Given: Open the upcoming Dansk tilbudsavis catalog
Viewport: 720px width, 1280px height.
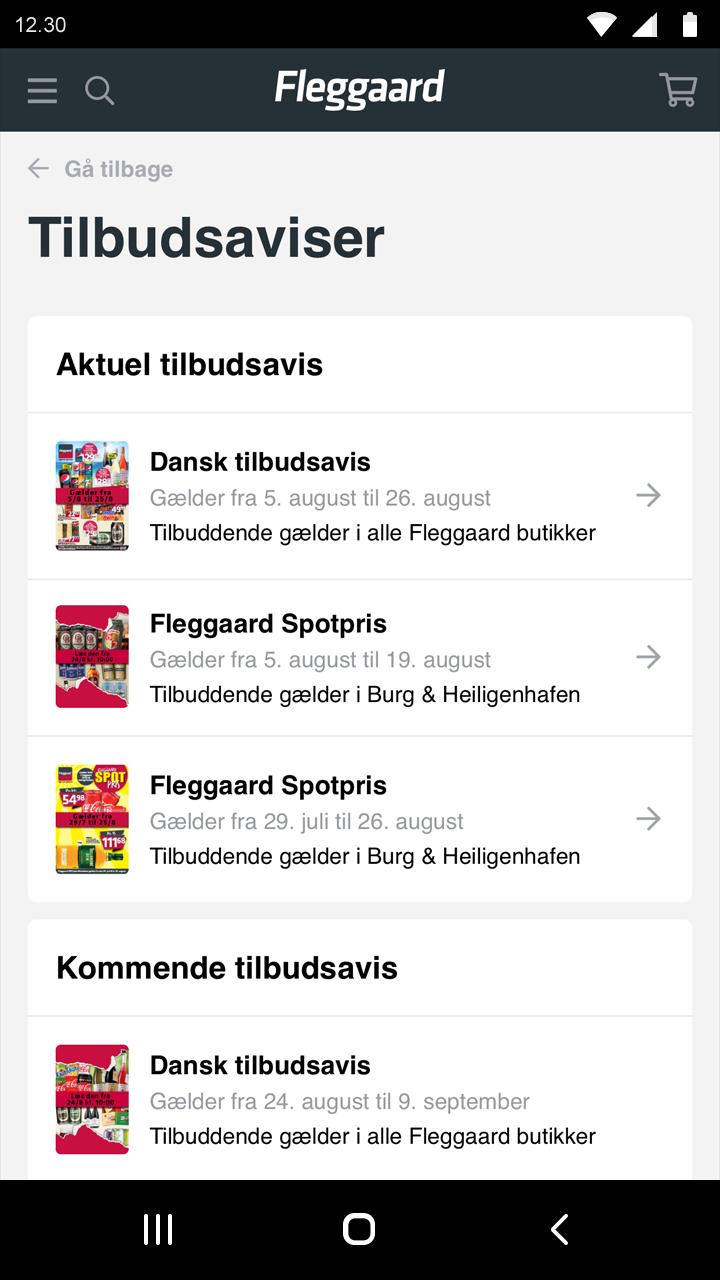Looking at the screenshot, I should (x=360, y=1098).
